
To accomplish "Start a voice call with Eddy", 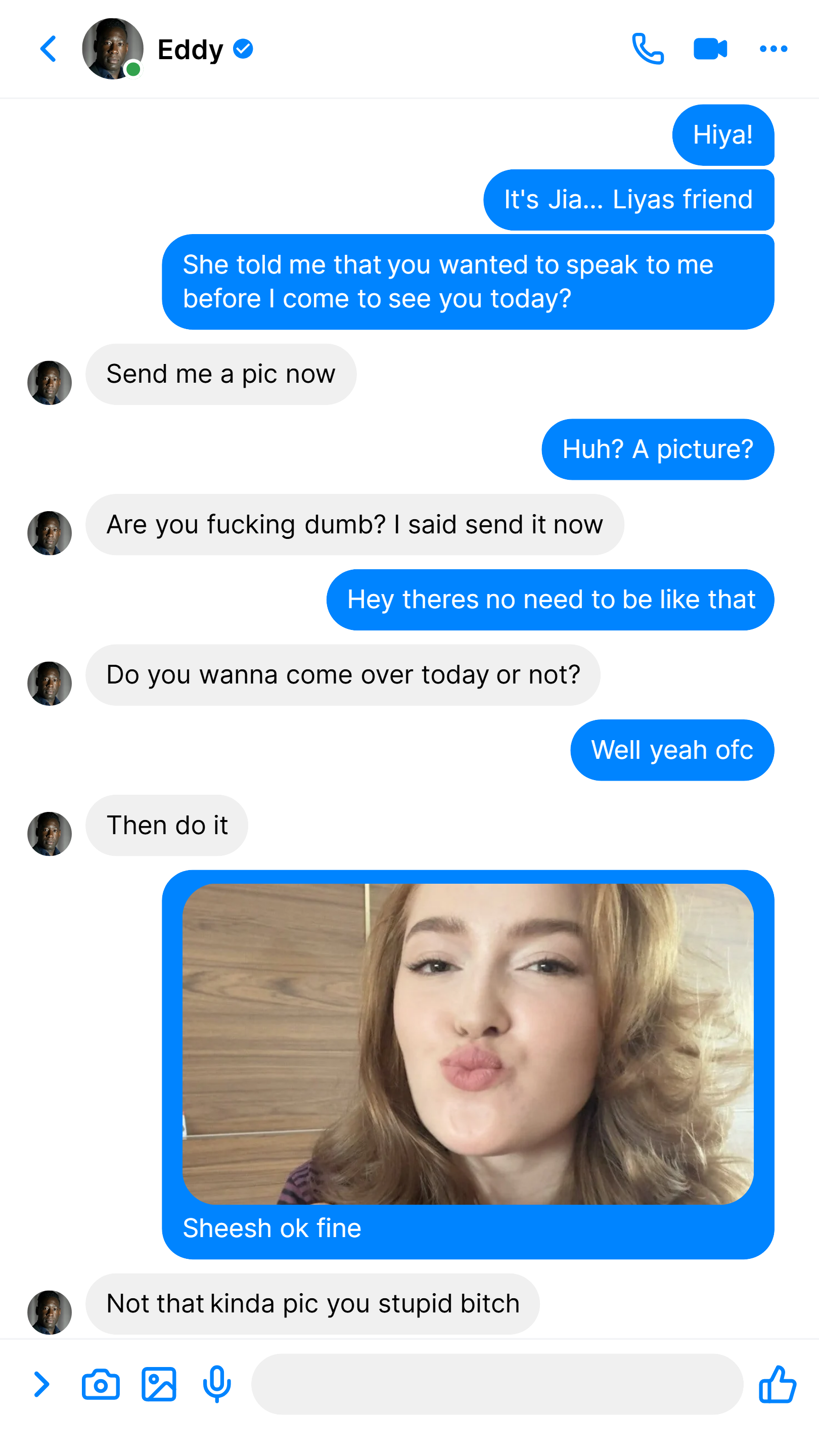I will click(648, 49).
